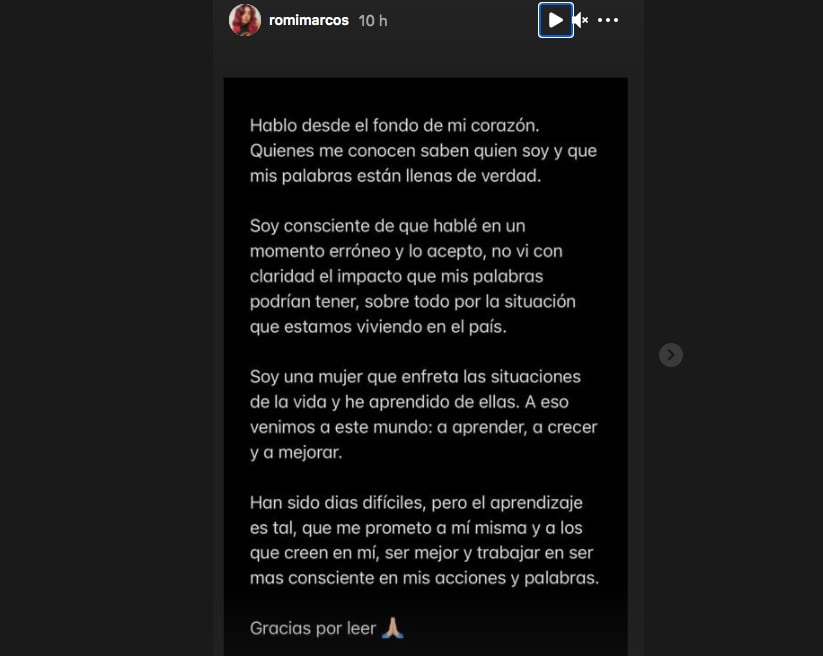Viewport: 823px width, 656px height.
Task: Go to the next story with the arrow
Action: (671, 354)
